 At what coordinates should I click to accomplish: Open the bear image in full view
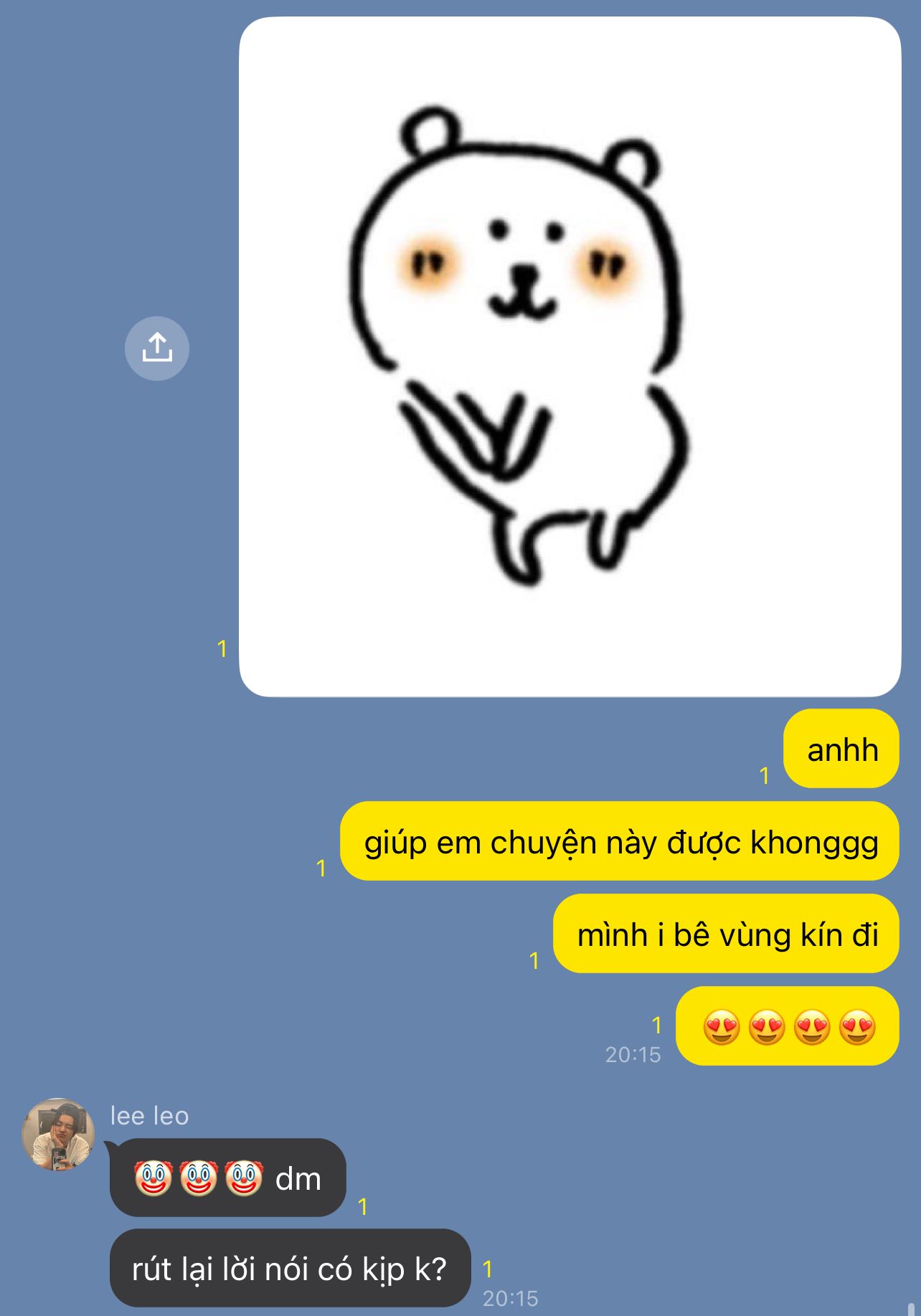(570, 356)
